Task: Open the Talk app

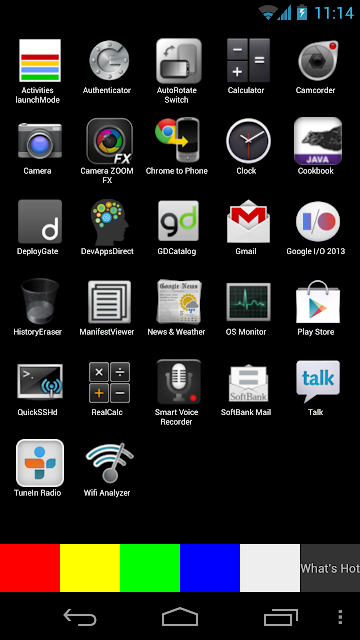Action: click(316, 388)
